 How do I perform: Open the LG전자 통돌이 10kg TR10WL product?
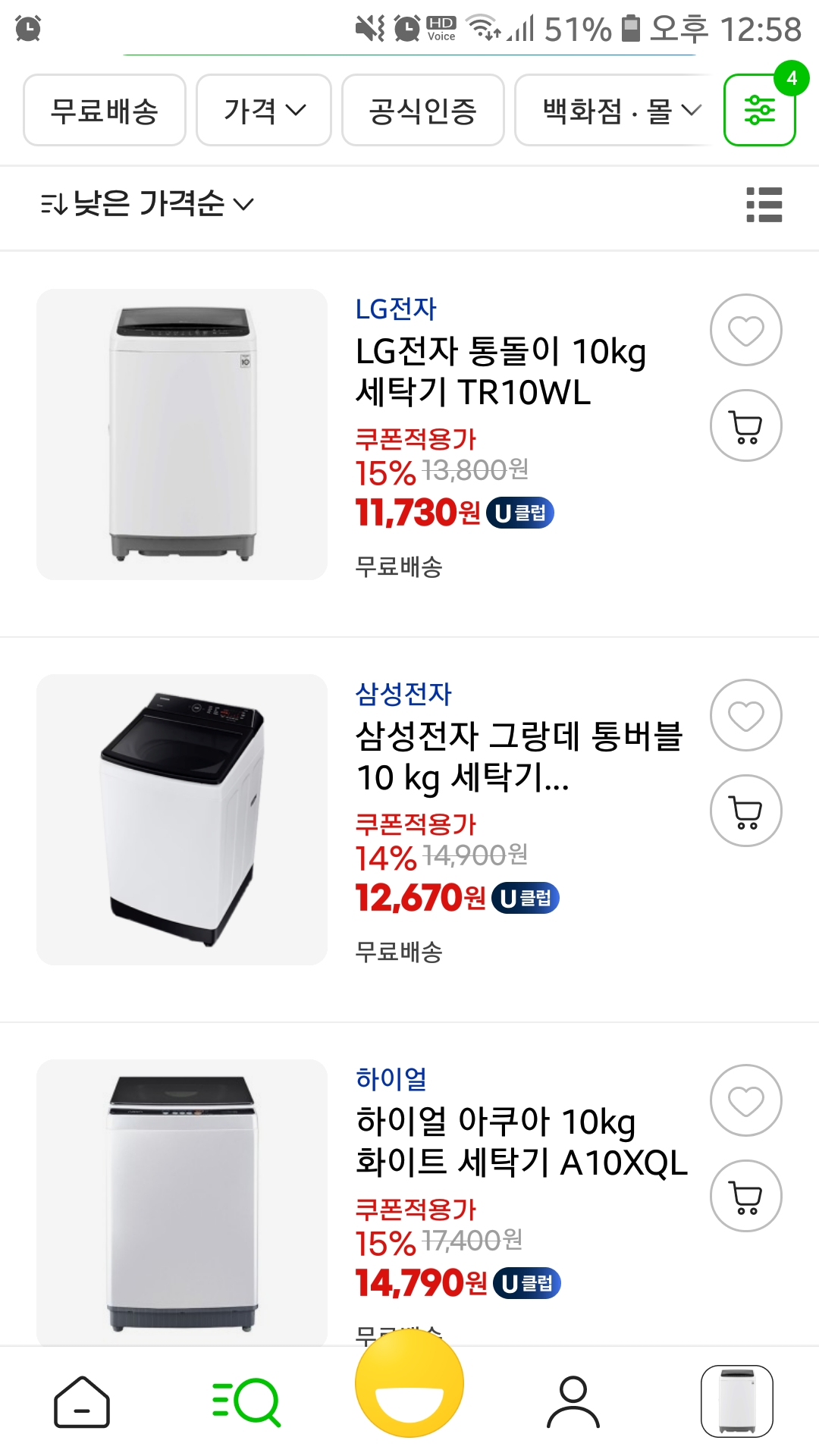tap(500, 372)
